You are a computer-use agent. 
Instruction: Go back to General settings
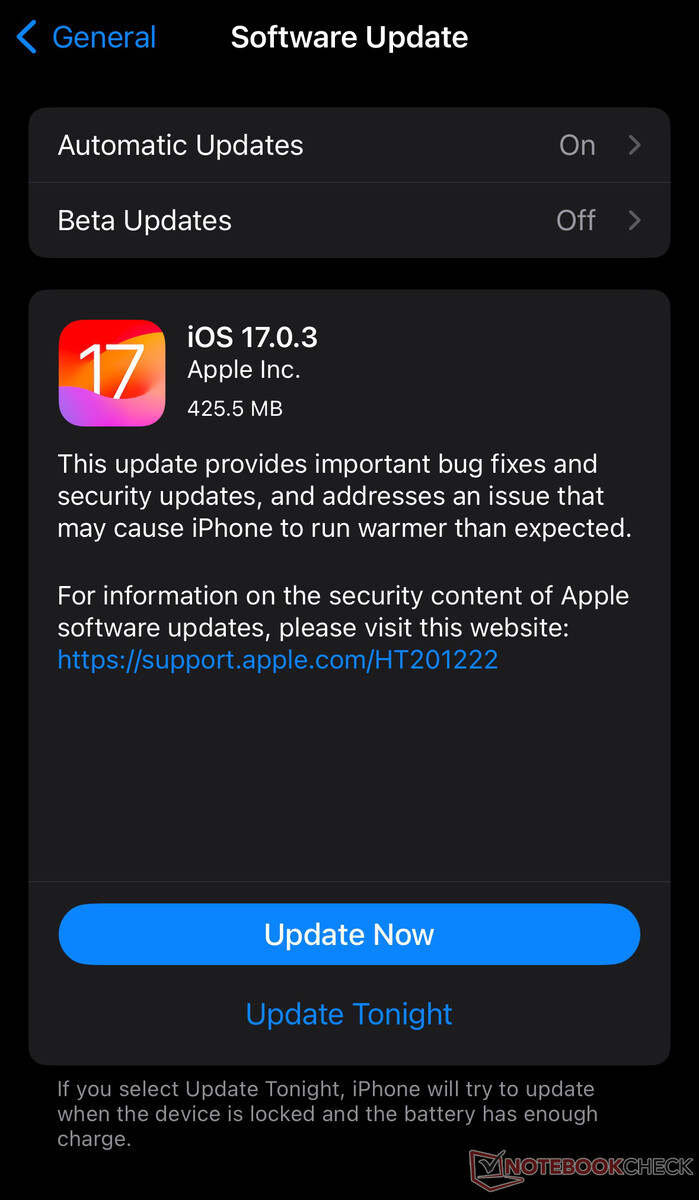86,38
